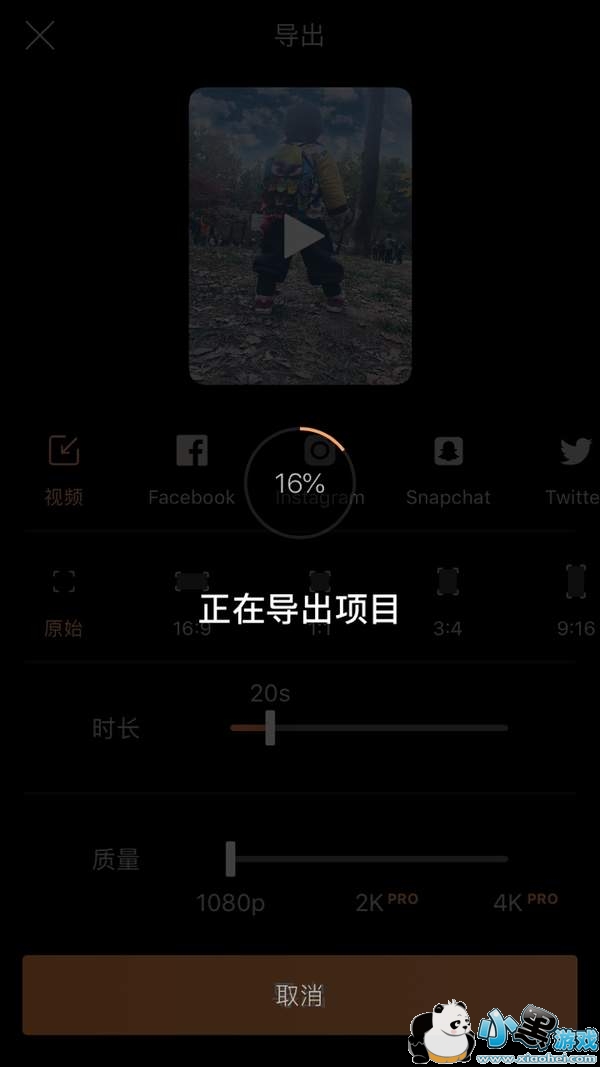Play the video preview
The width and height of the screenshot is (600, 1067).
(x=301, y=237)
